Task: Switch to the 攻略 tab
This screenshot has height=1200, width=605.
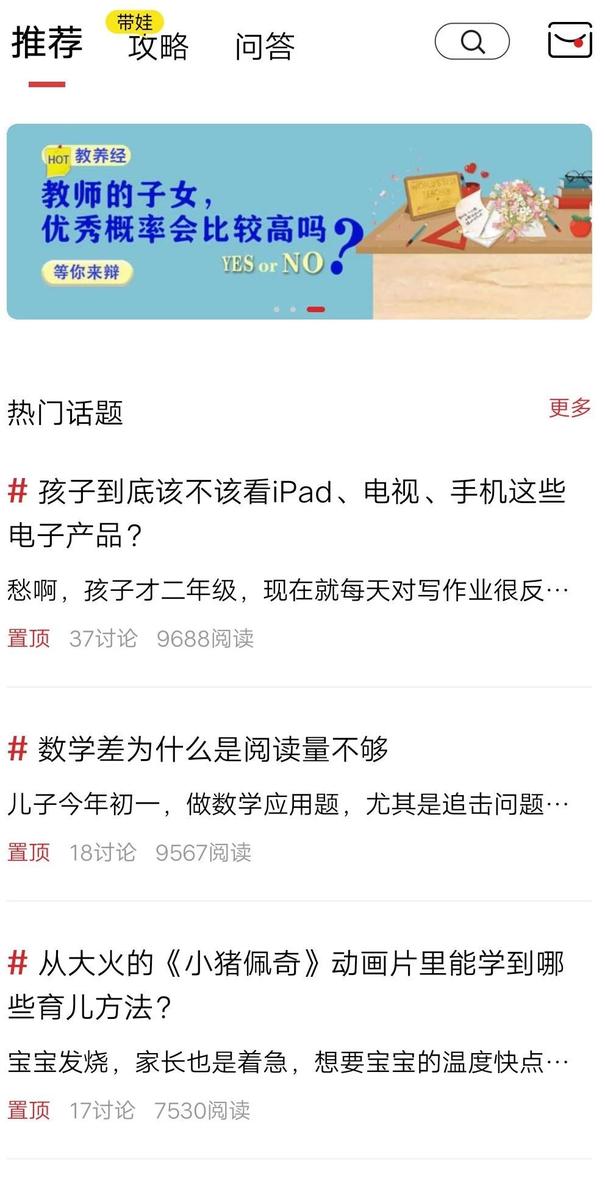Action: 158,46
